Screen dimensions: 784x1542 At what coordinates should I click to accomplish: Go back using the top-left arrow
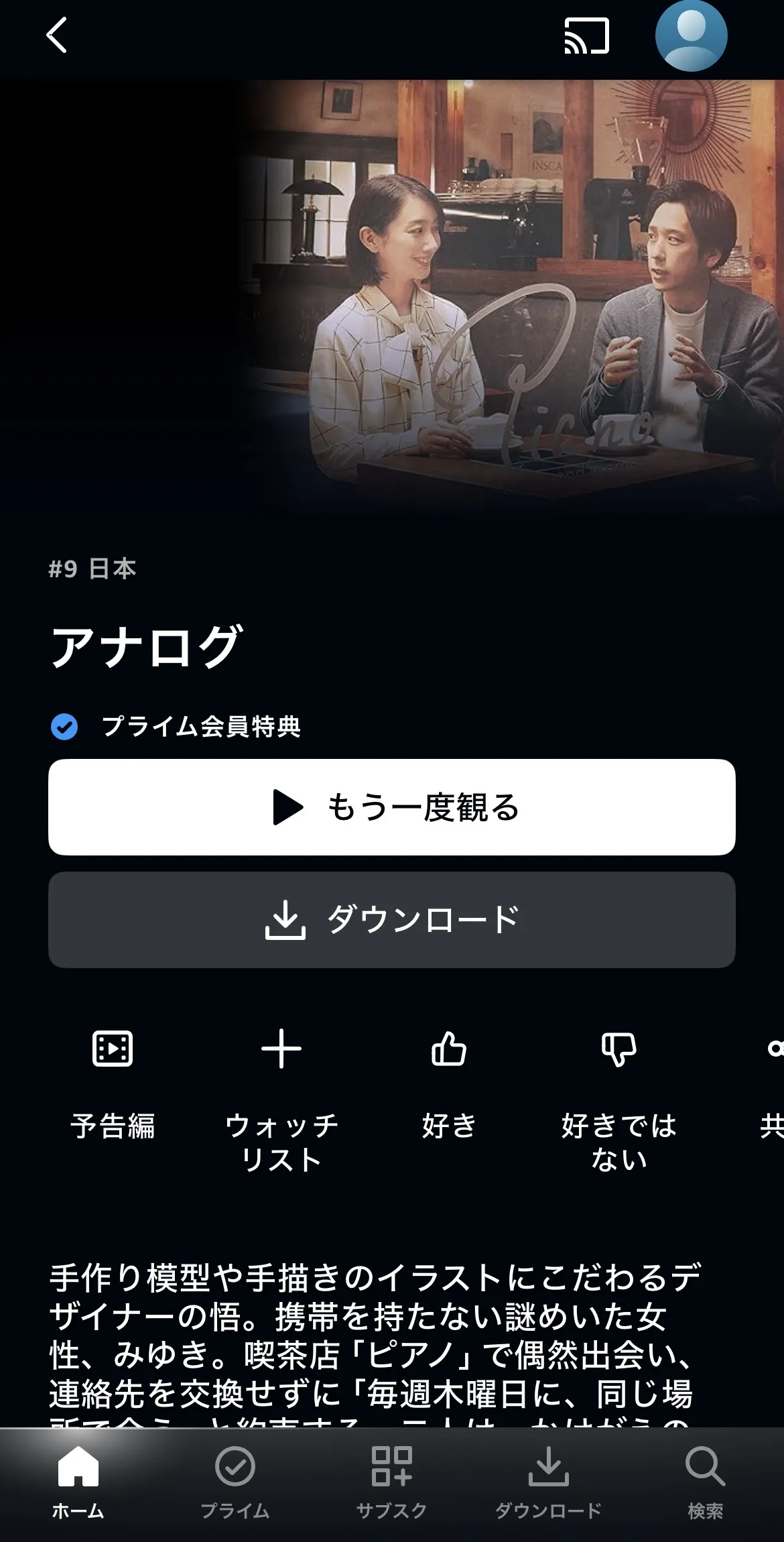click(x=57, y=35)
